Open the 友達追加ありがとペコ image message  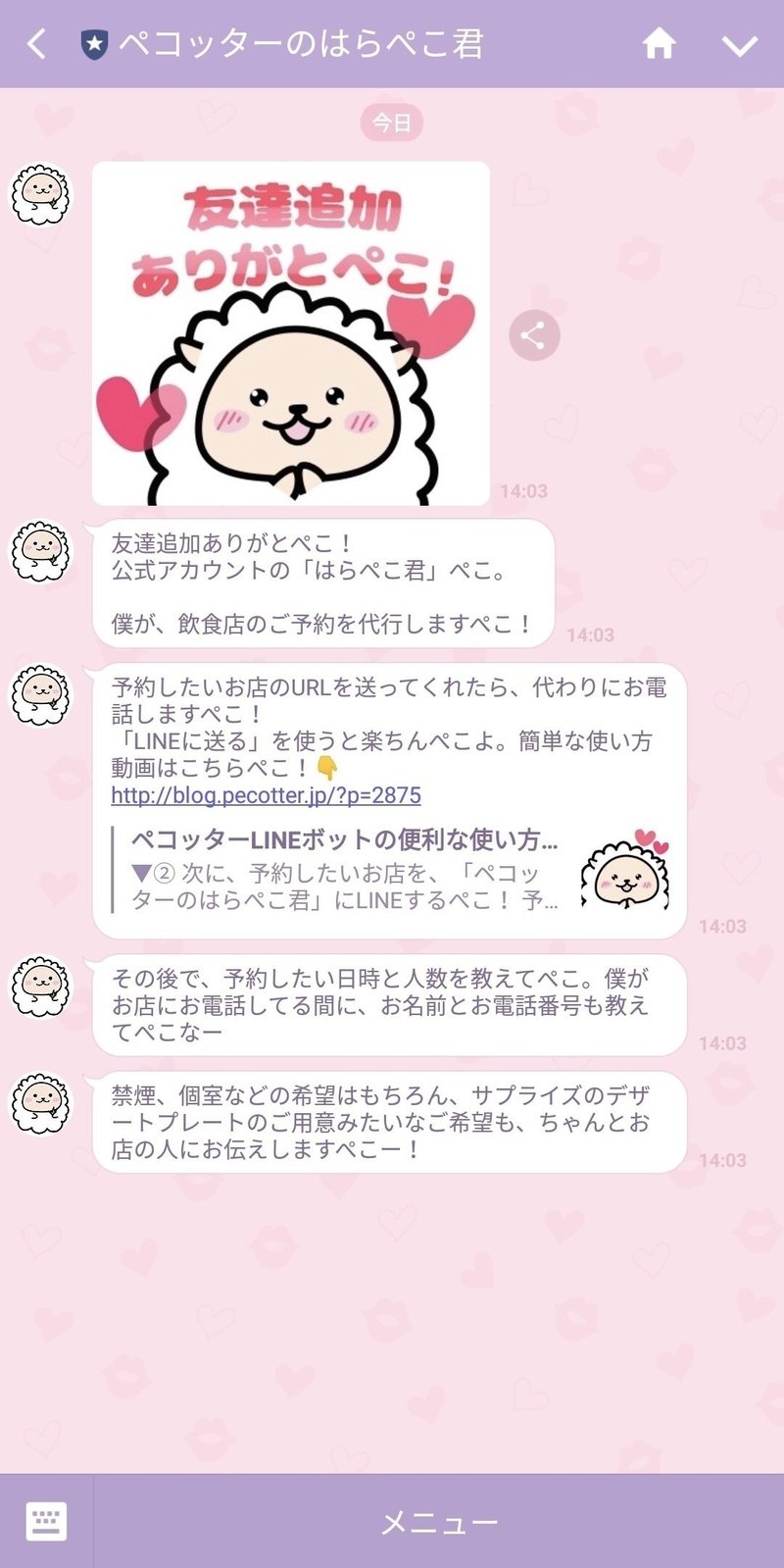pyautogui.click(x=291, y=333)
